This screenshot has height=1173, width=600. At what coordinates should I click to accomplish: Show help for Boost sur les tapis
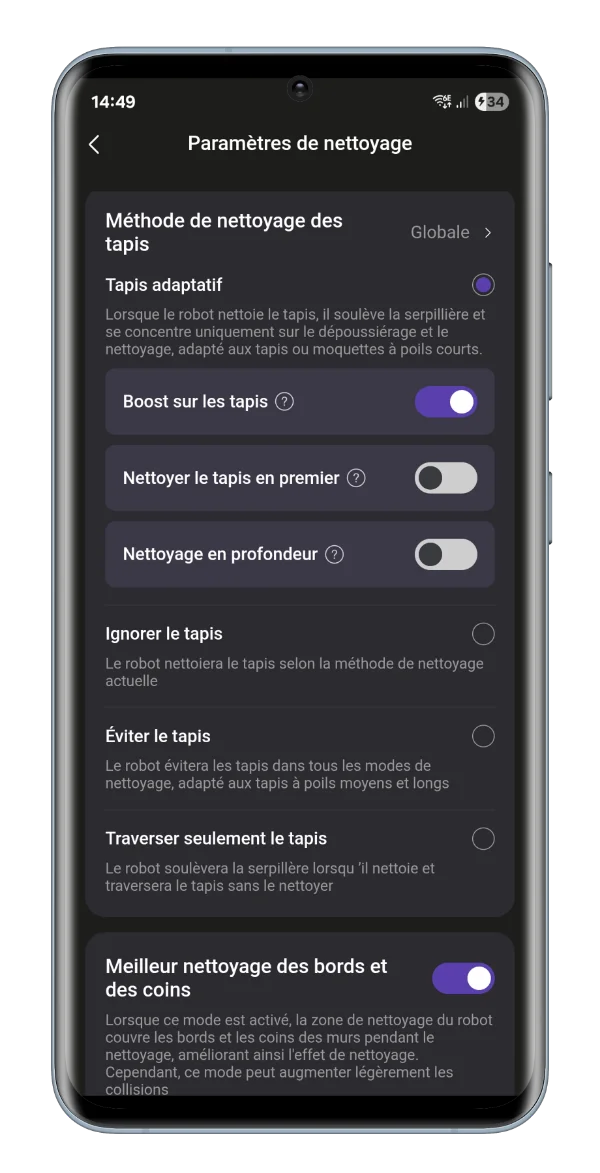coord(285,402)
